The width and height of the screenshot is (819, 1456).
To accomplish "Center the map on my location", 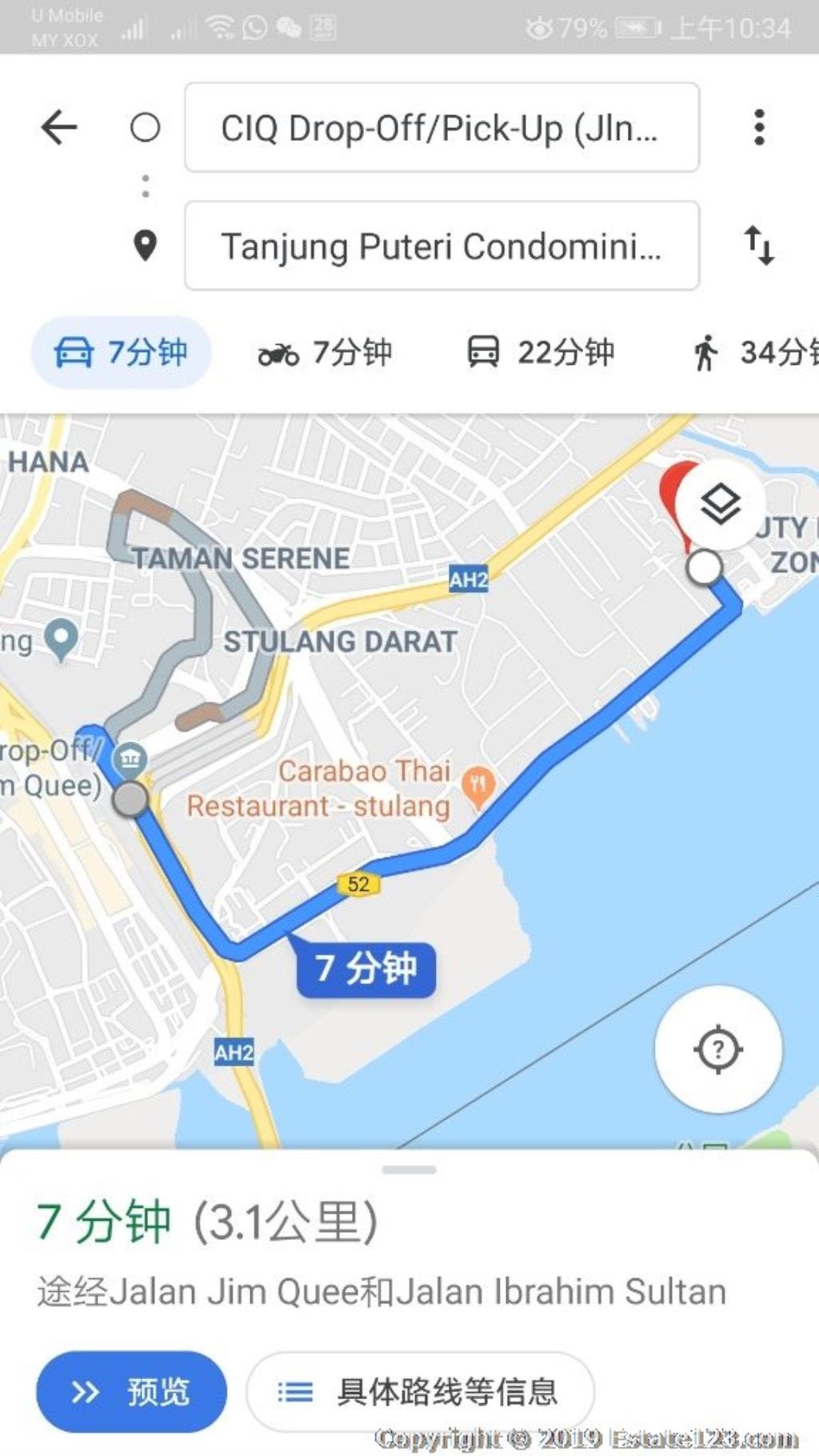I will (x=717, y=1049).
